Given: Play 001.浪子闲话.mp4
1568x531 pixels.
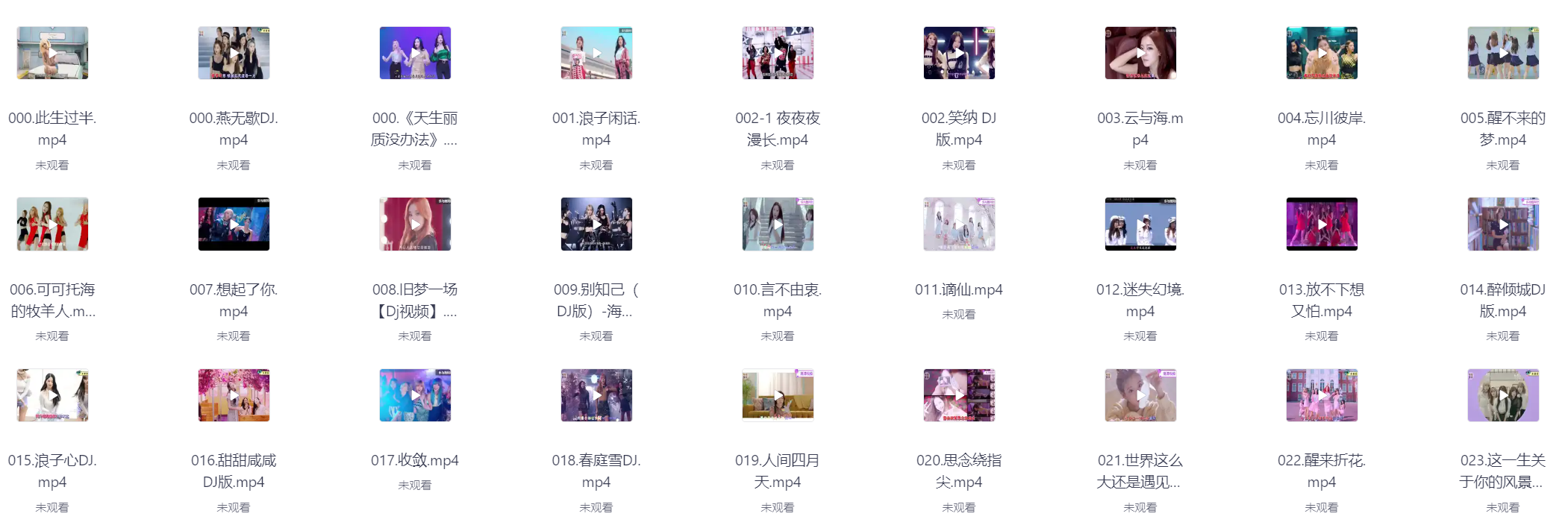Looking at the screenshot, I should coord(596,53).
